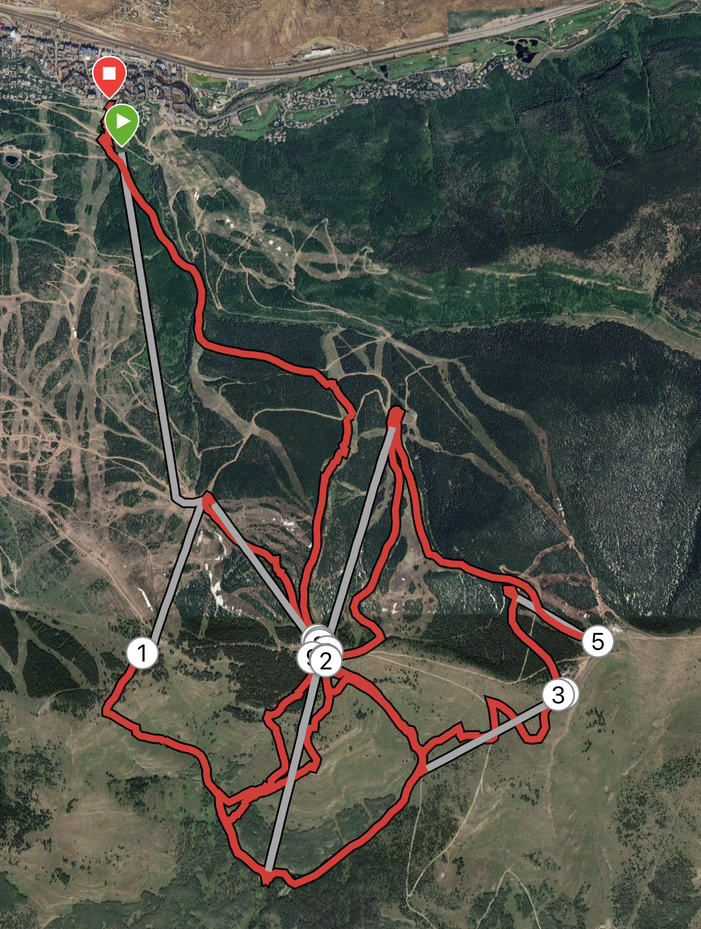
Task: Open run marker 3
Action: tap(558, 693)
